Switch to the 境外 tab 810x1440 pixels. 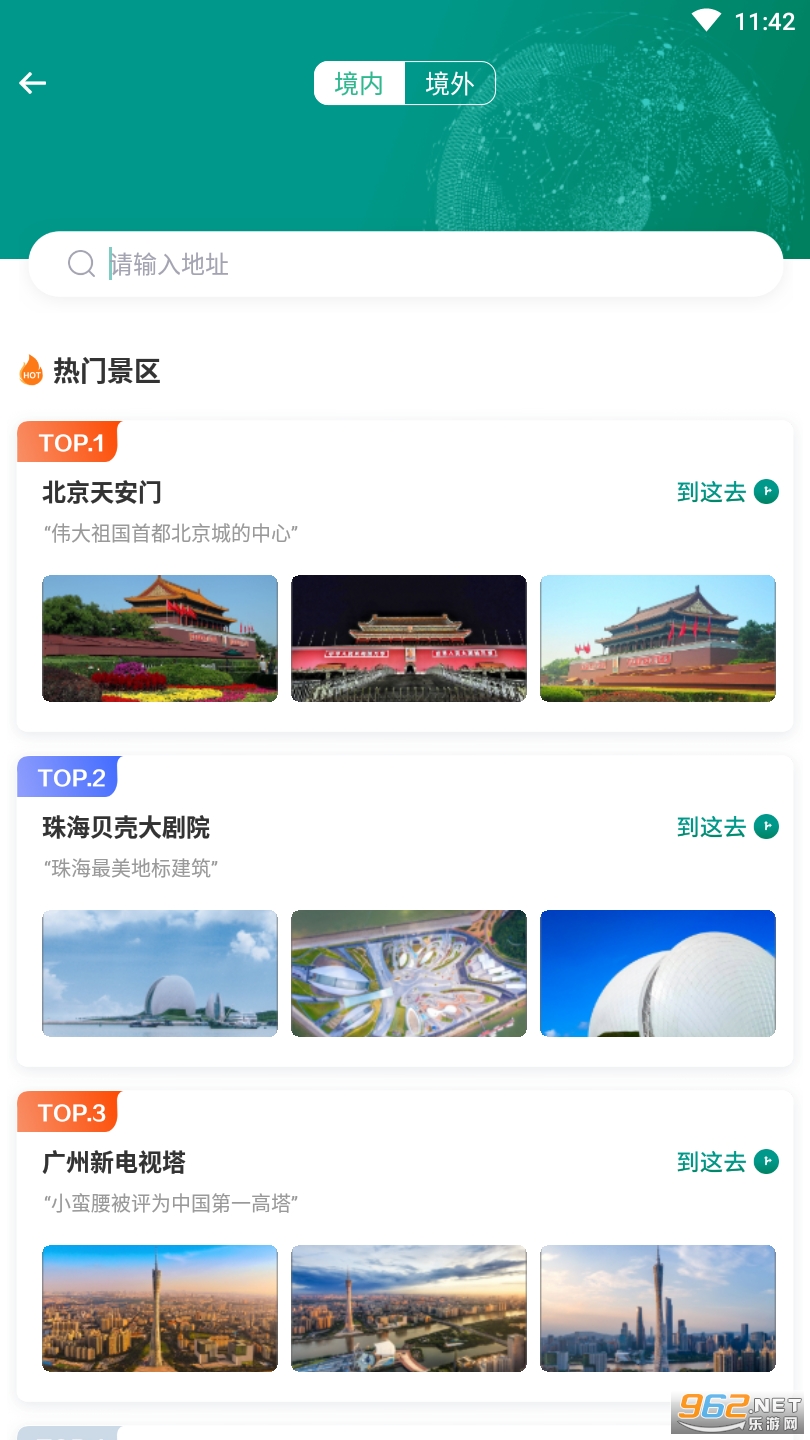click(449, 84)
